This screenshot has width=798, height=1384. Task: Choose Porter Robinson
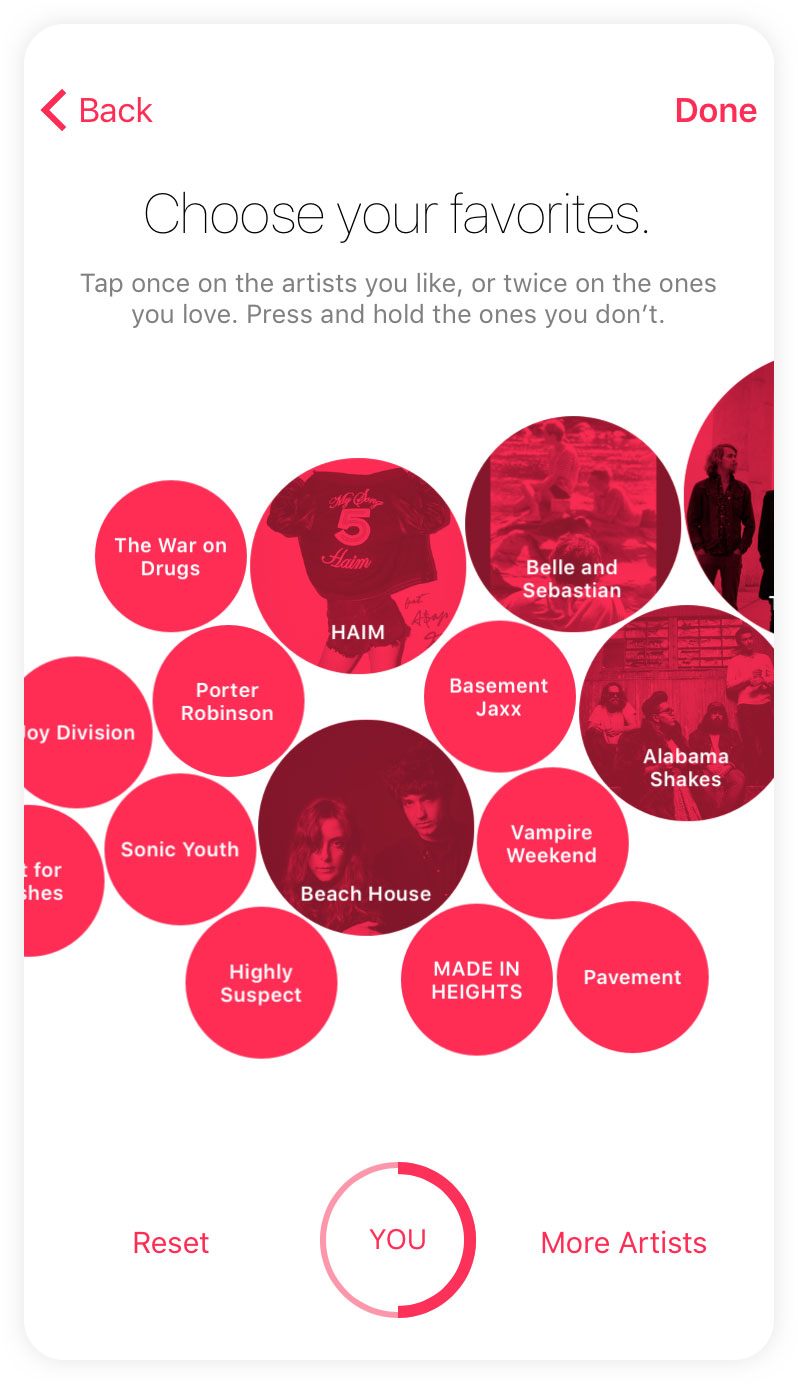click(228, 701)
